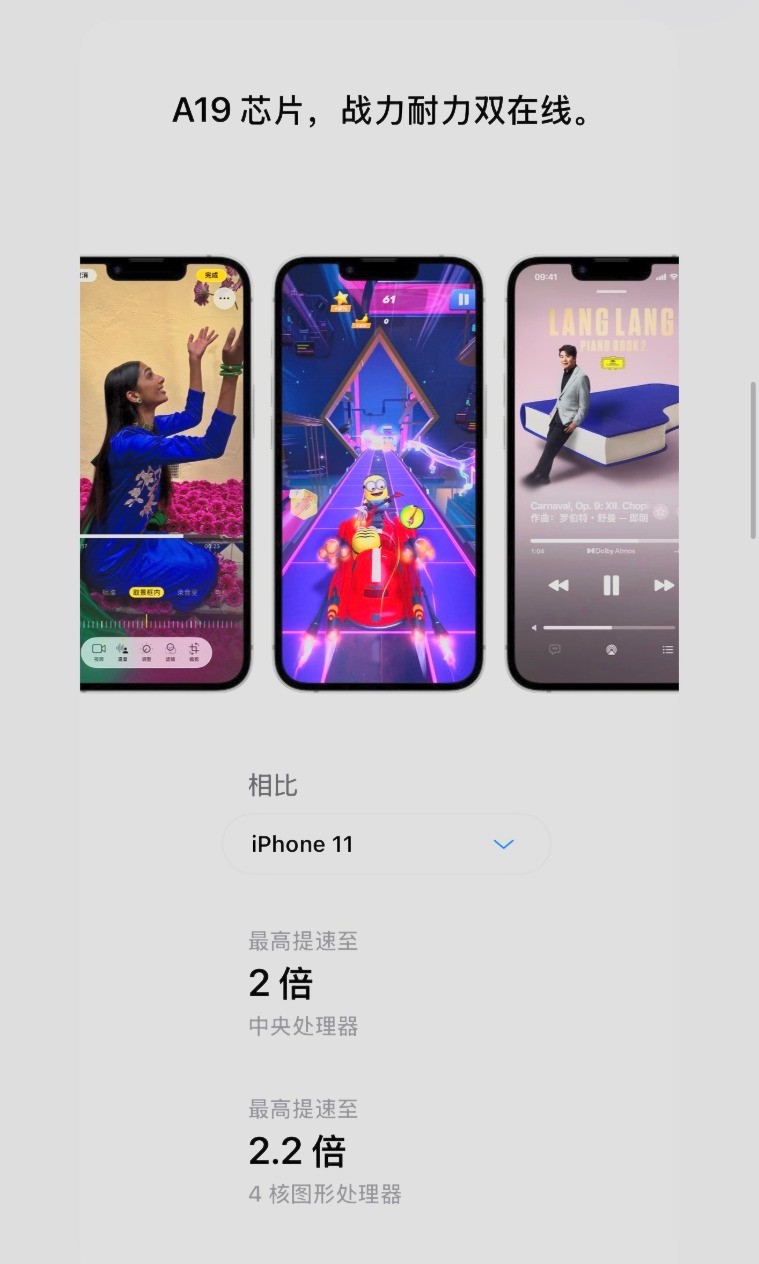Click the volume slider in the Music player
Screen dimensions: 759x1264
[610, 627]
